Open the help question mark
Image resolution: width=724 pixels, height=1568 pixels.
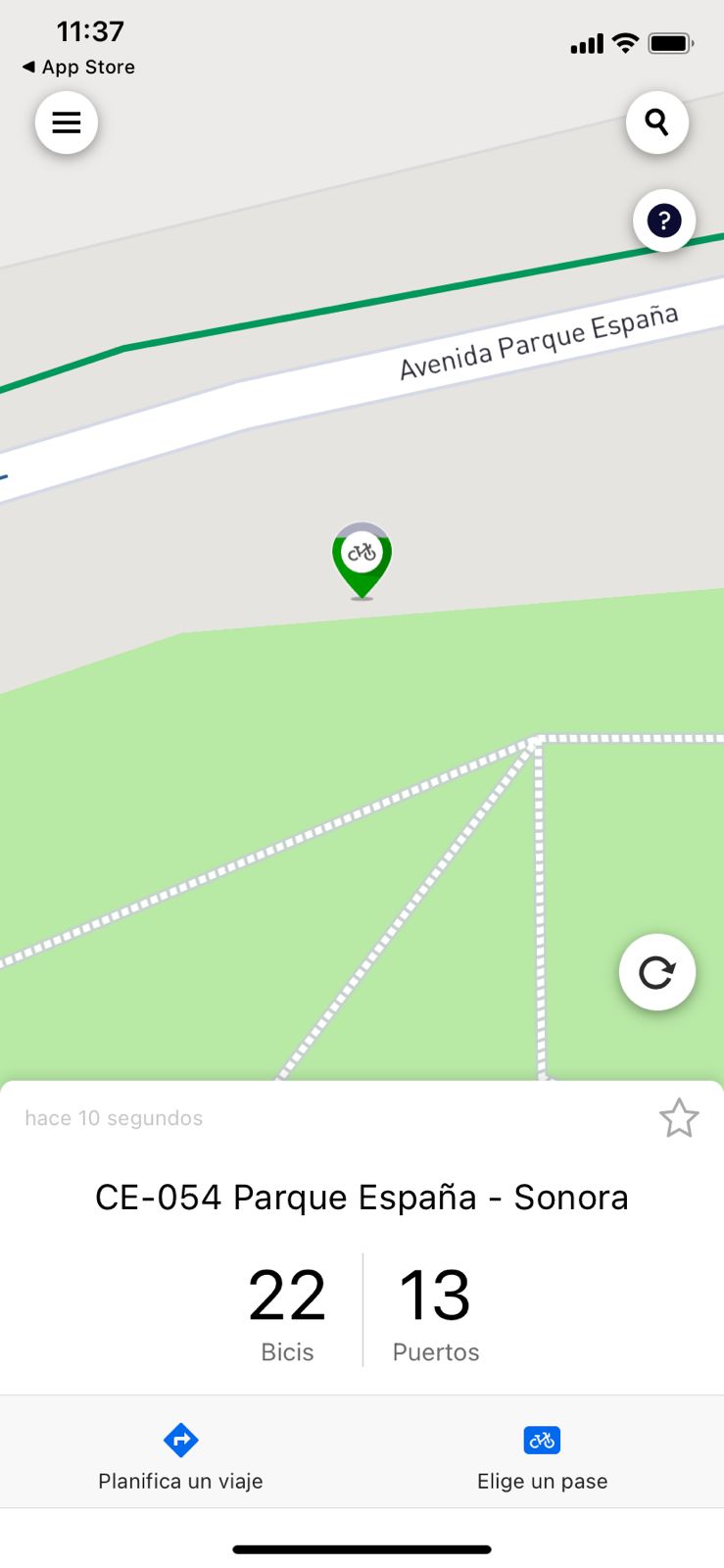point(663,220)
